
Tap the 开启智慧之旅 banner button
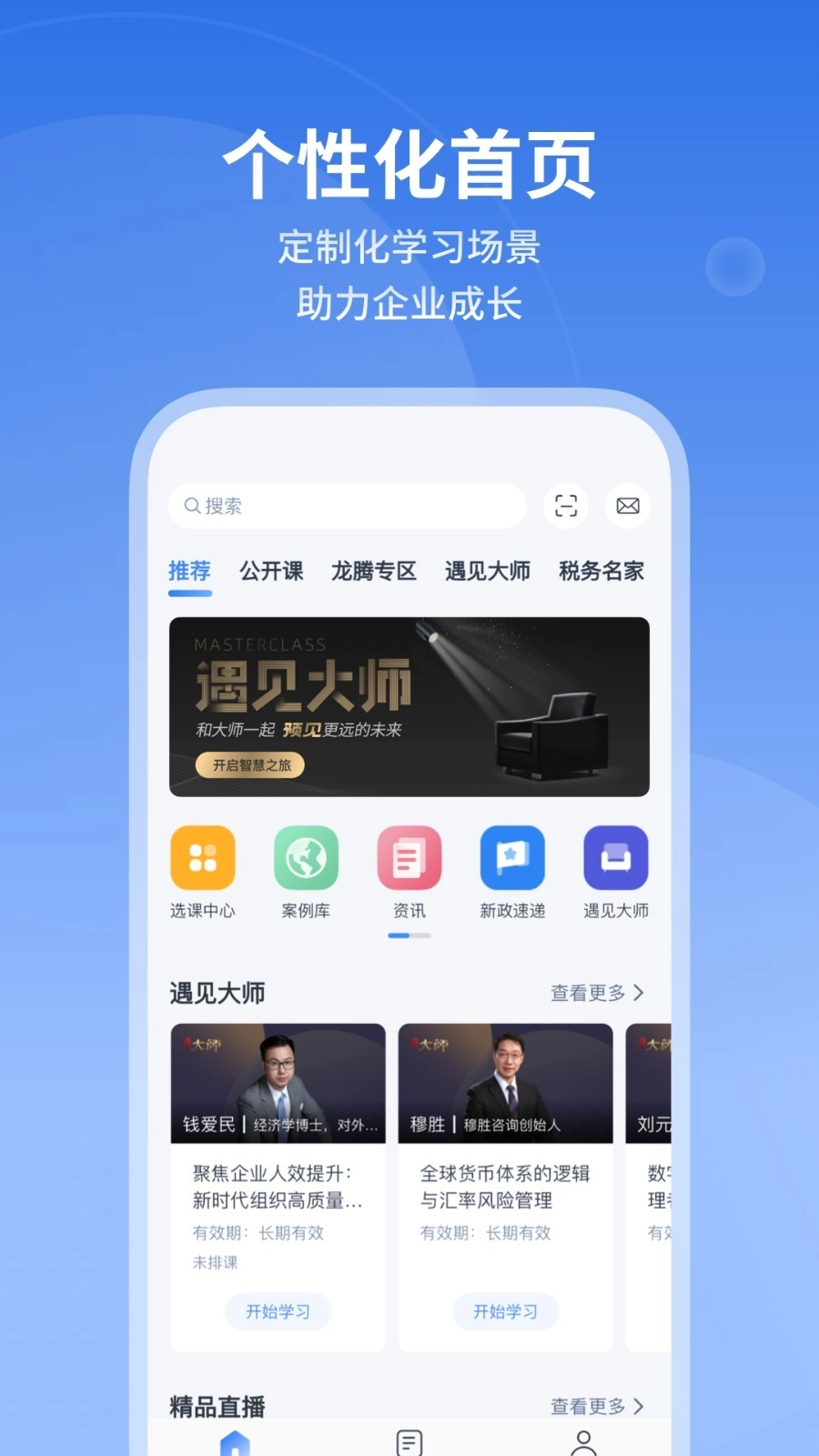tap(252, 765)
